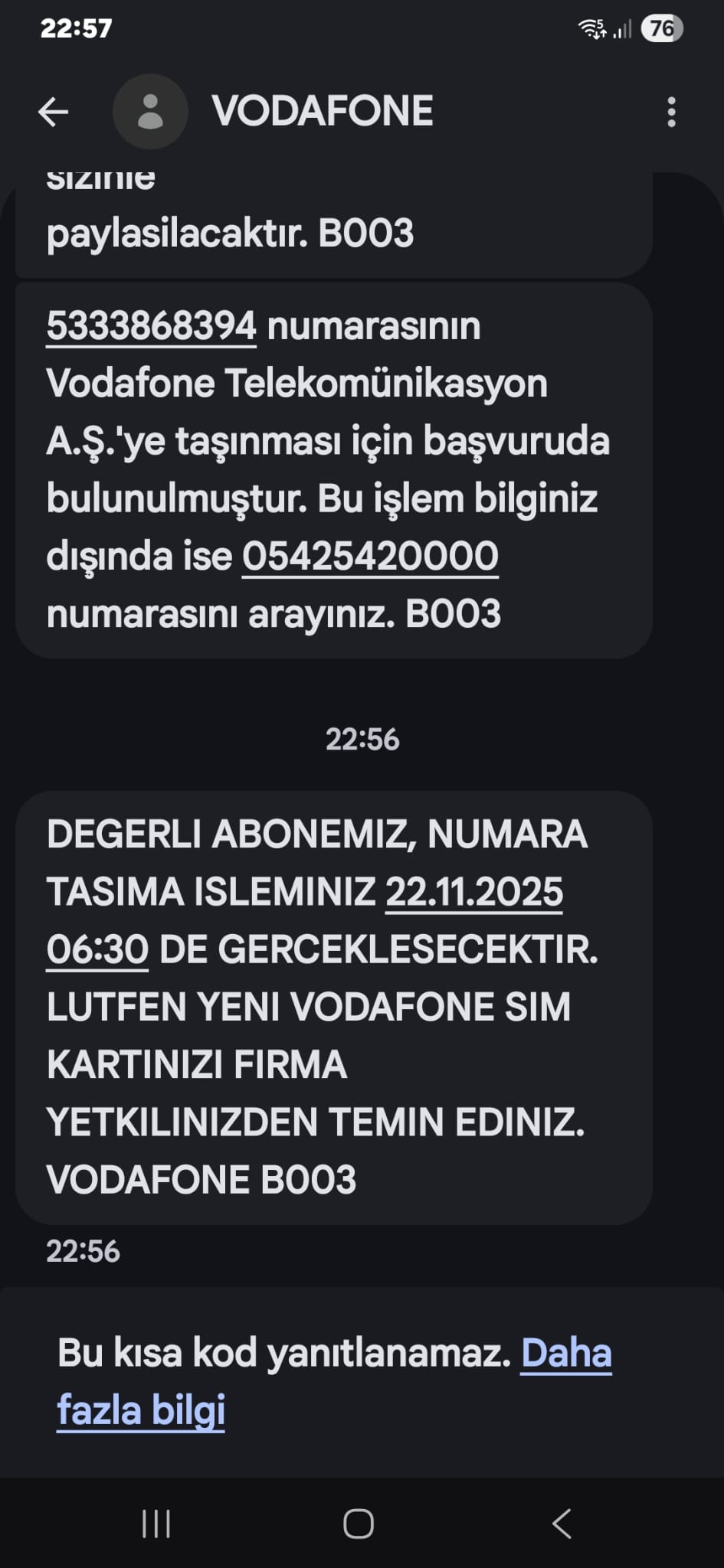Open recent apps from the navigation bar
Viewport: 724px width, 1568px height.
156,1524
